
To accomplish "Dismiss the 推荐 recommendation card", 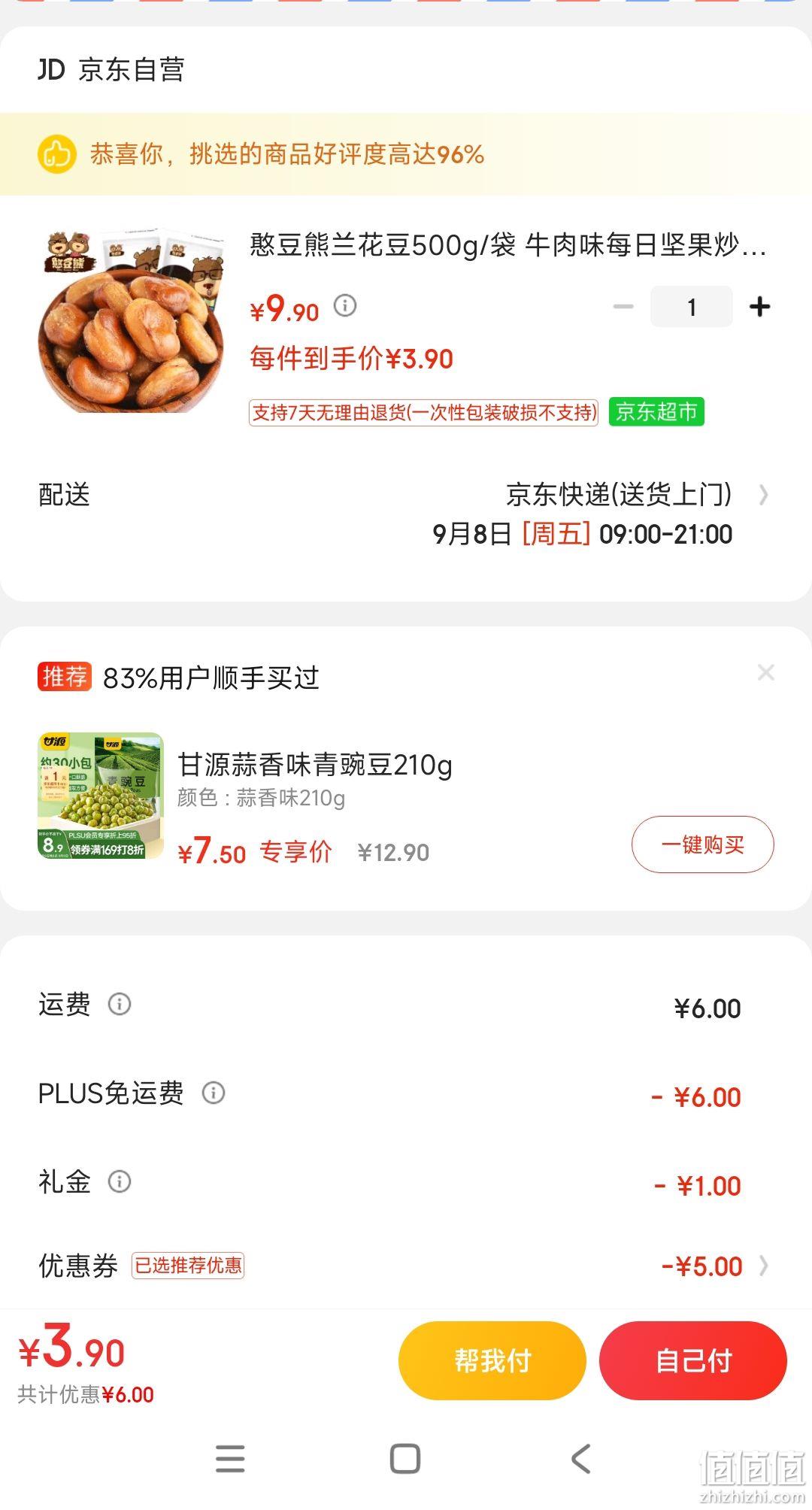I will pyautogui.click(x=765, y=672).
